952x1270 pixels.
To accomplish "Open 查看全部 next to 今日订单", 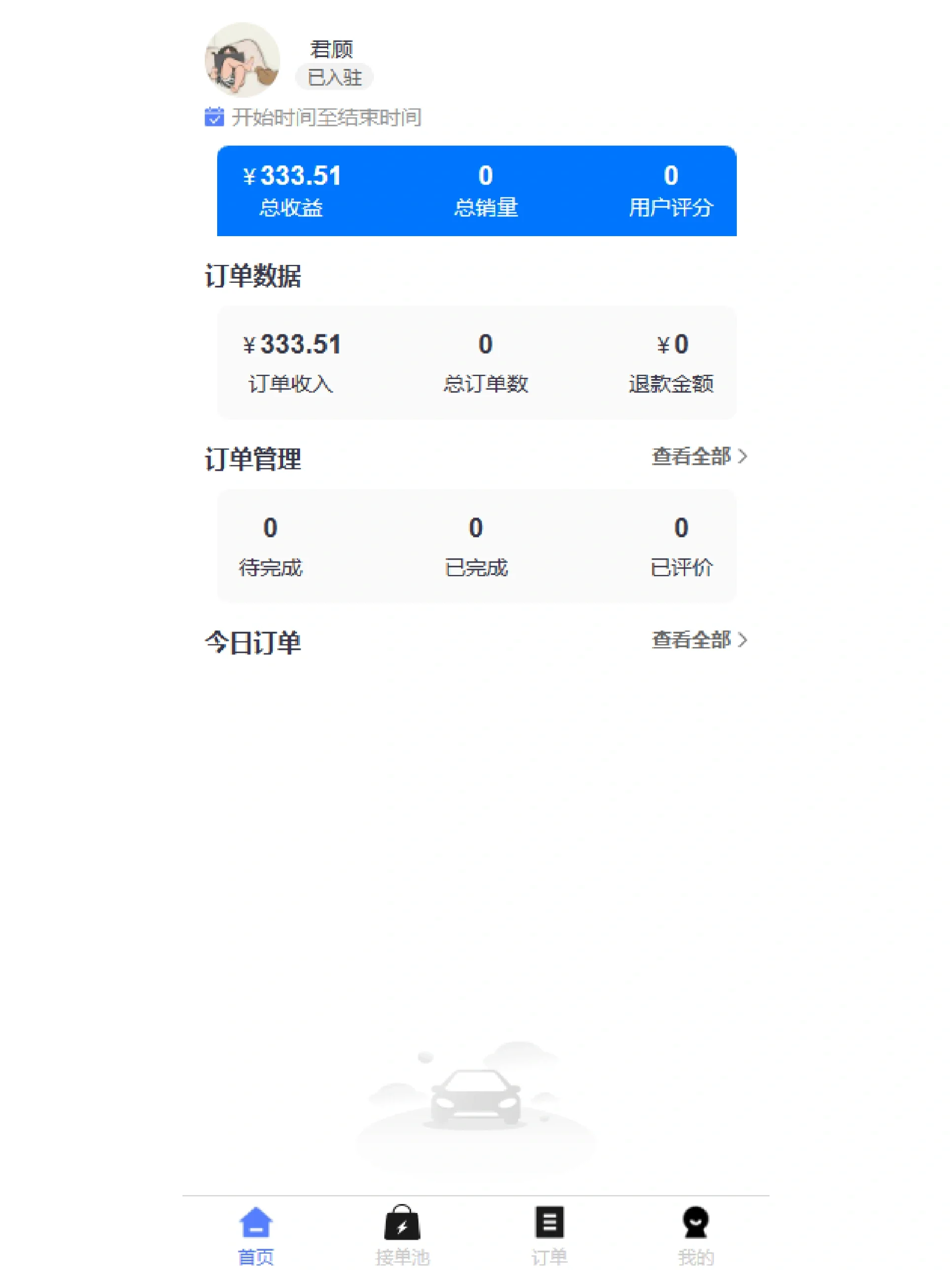I will pos(698,639).
